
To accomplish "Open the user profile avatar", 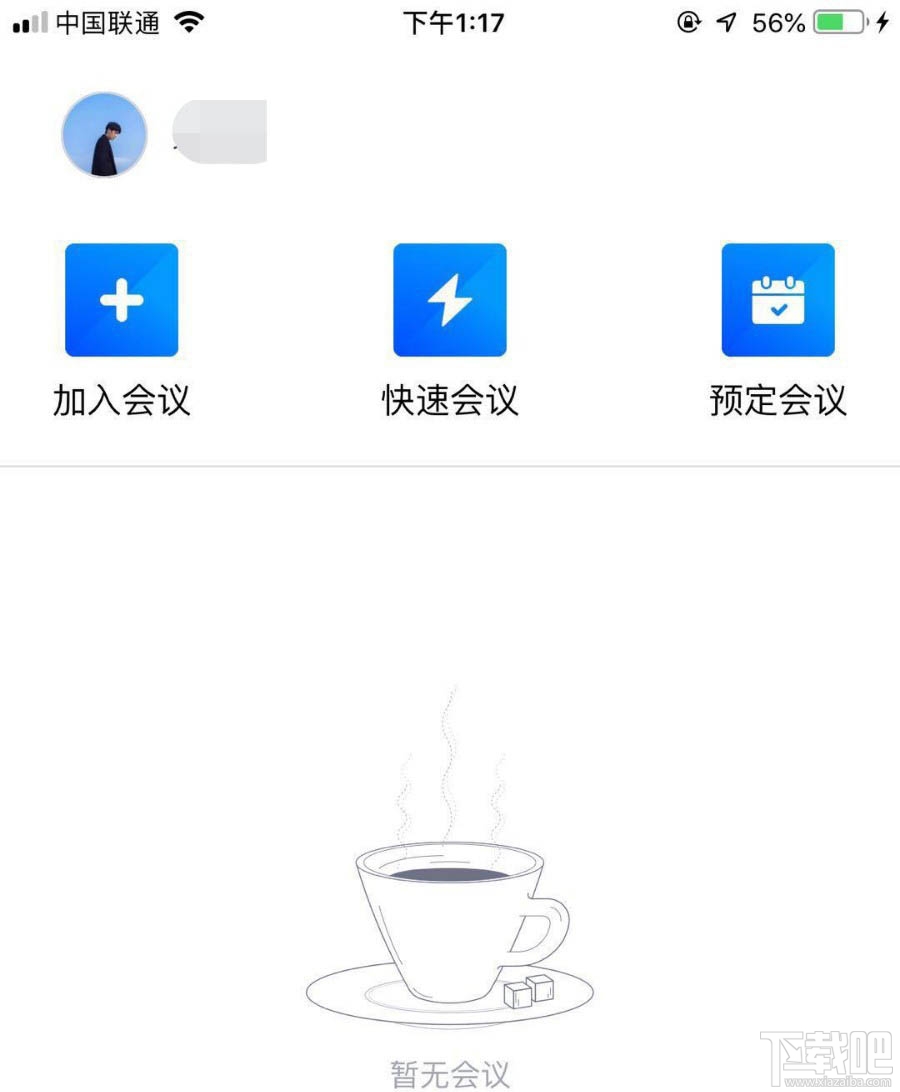I will (105, 134).
